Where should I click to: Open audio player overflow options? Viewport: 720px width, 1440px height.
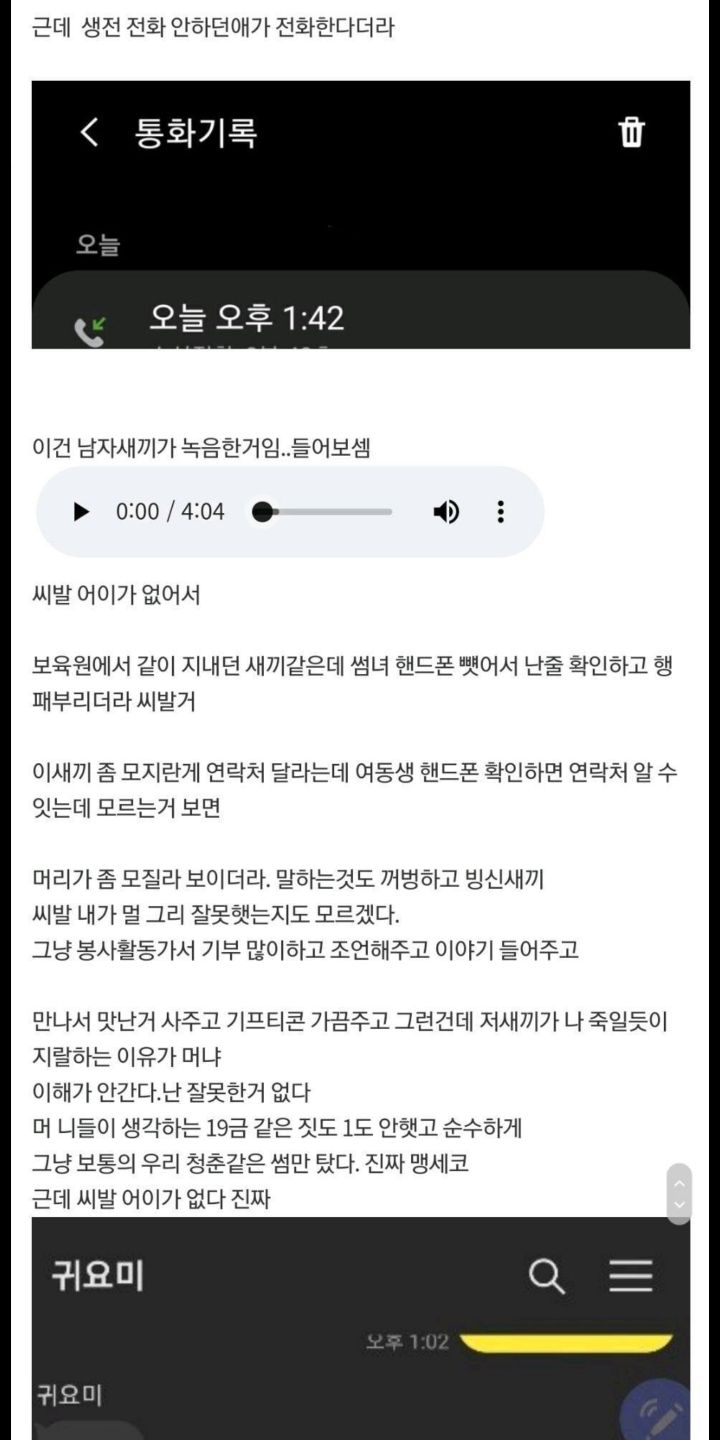coord(501,512)
